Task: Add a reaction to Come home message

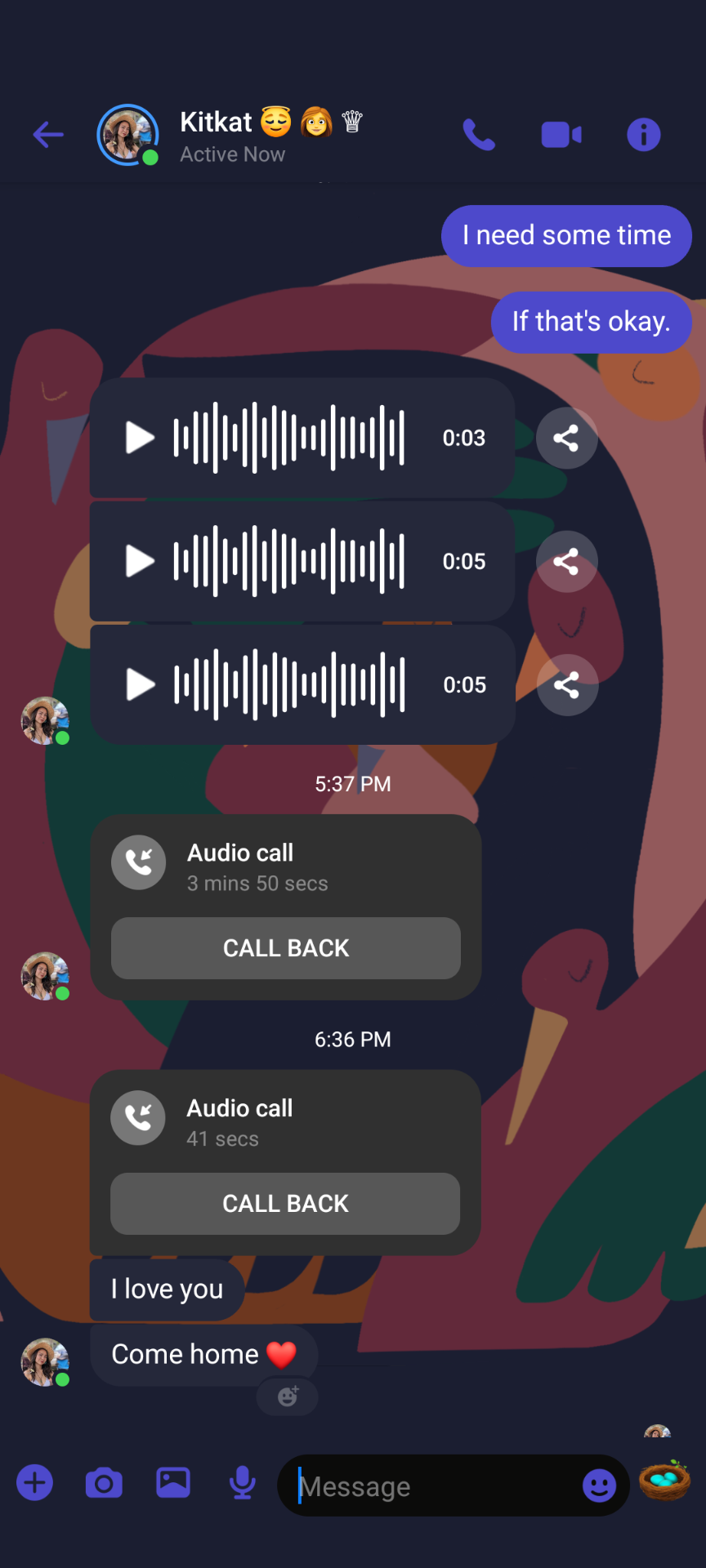Action: [288, 1396]
